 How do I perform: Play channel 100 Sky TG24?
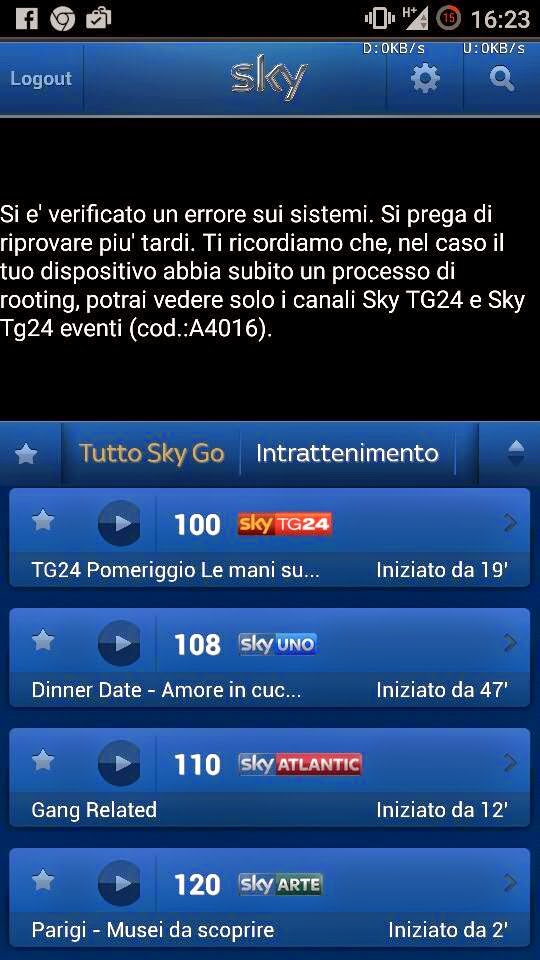pos(119,523)
